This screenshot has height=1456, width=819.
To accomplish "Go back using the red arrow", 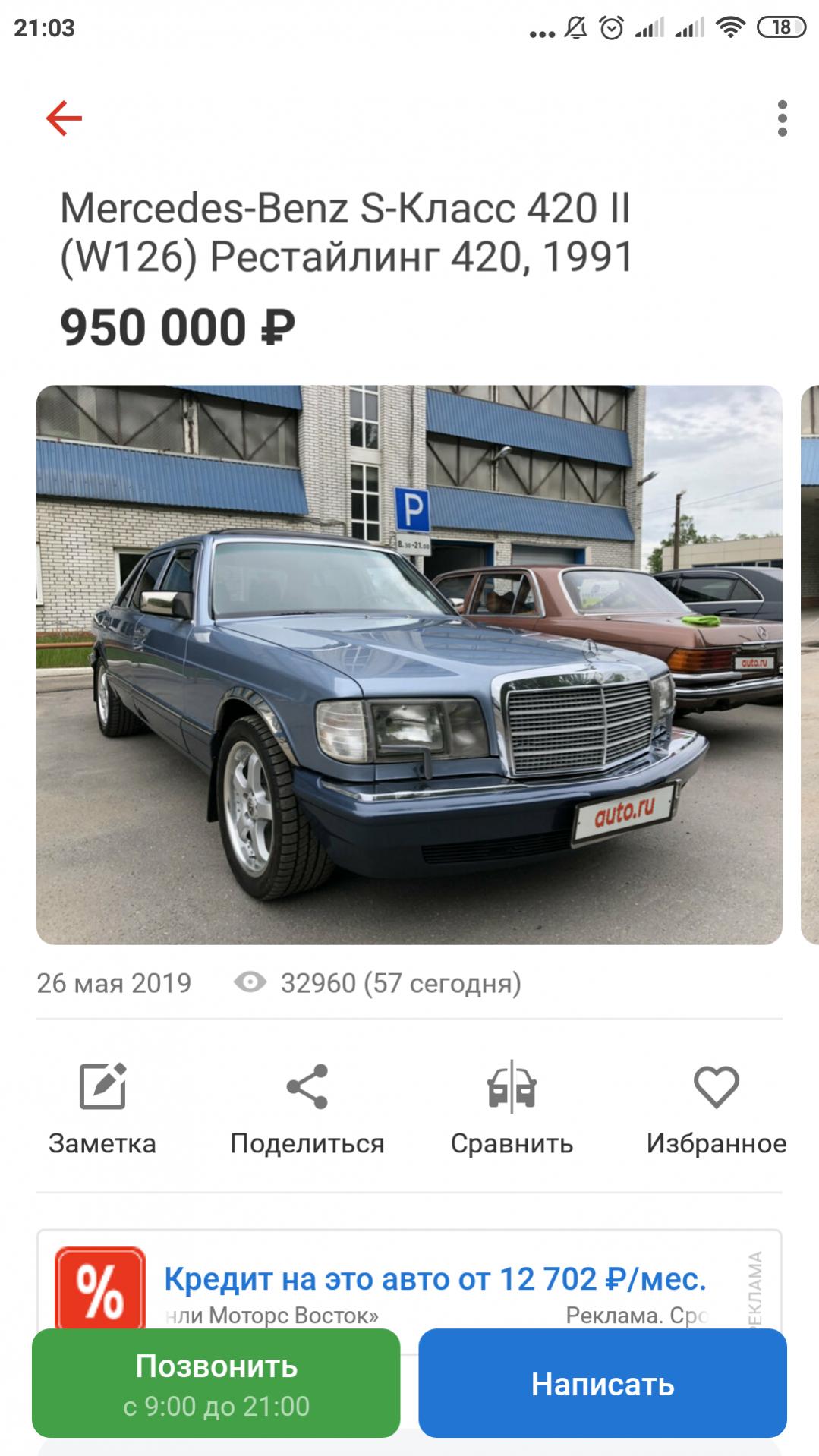I will pos(64,118).
